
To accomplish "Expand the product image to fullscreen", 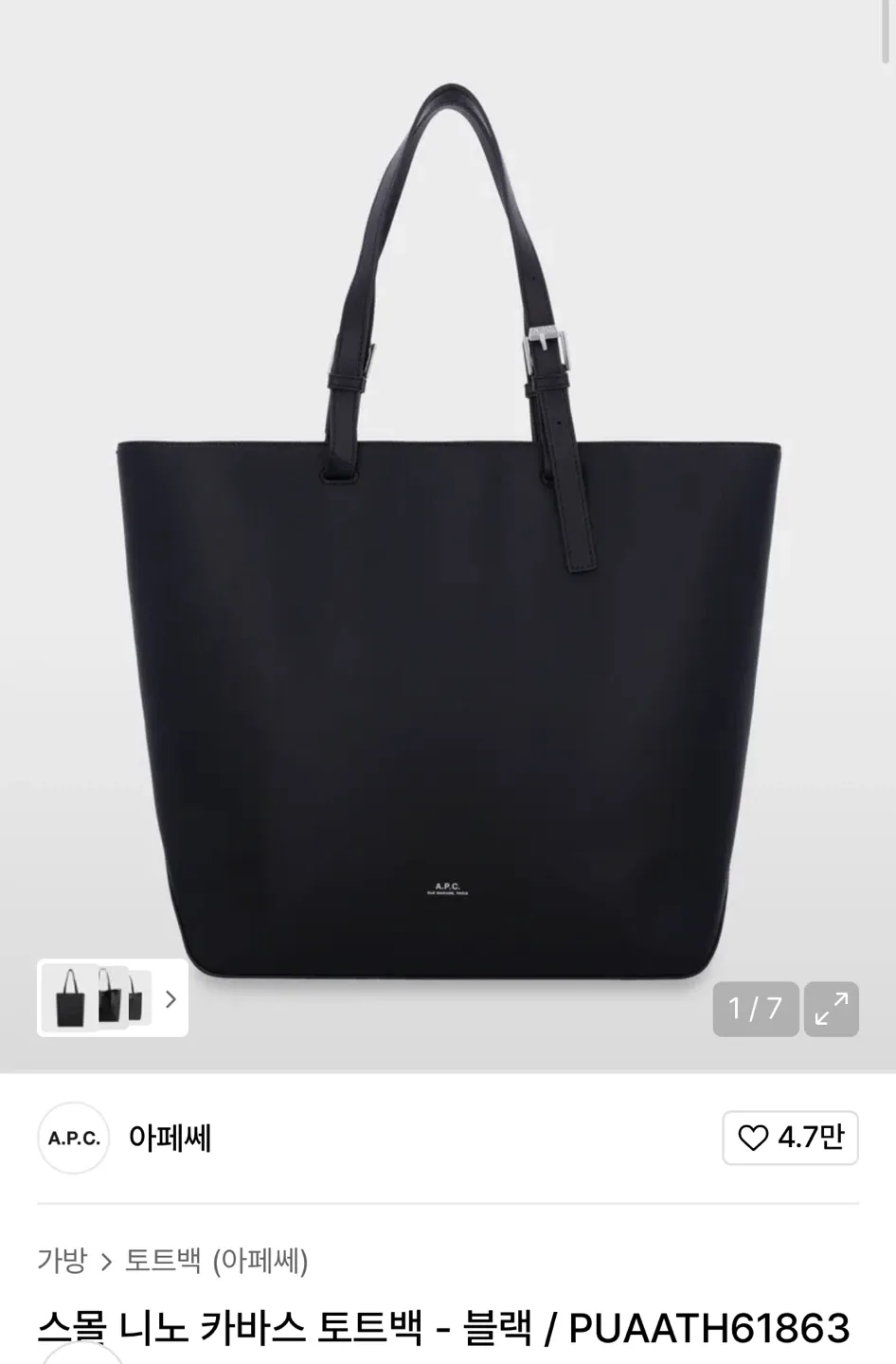I will point(831,1009).
